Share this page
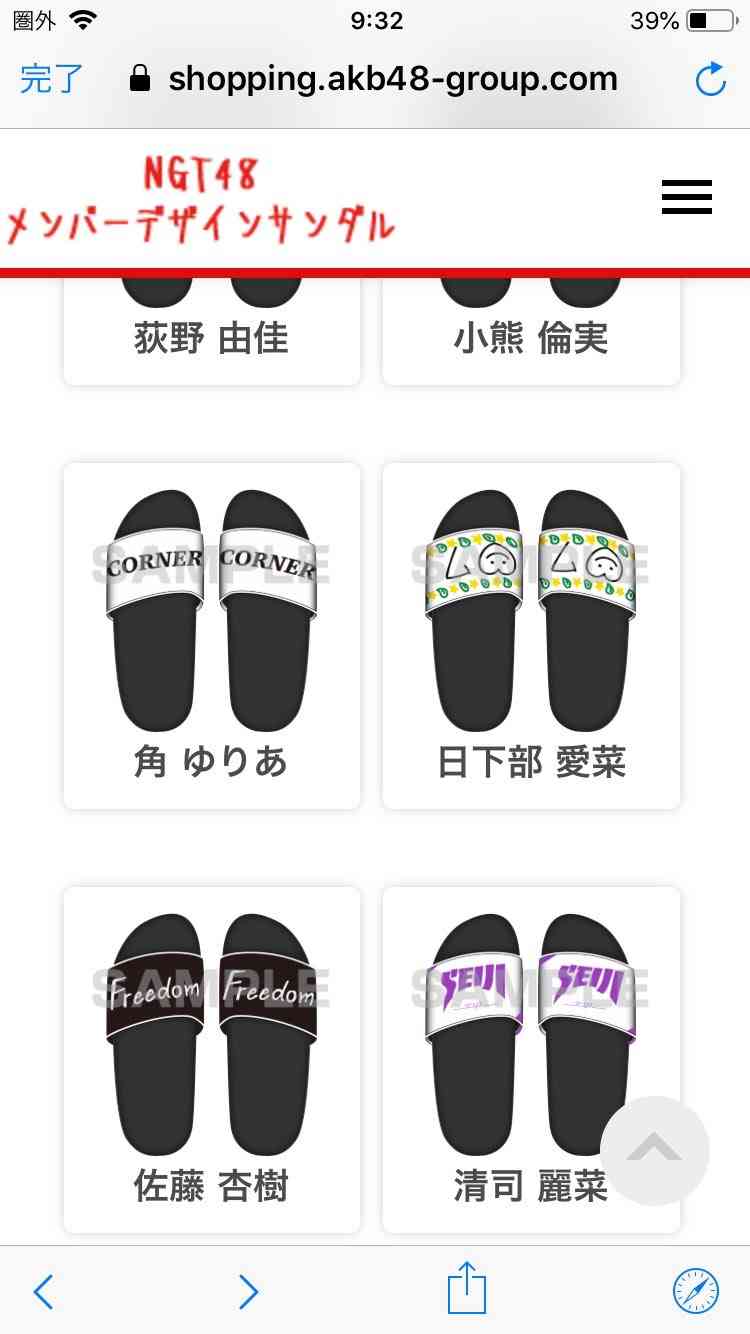750x1334 pixels. coord(466,1288)
